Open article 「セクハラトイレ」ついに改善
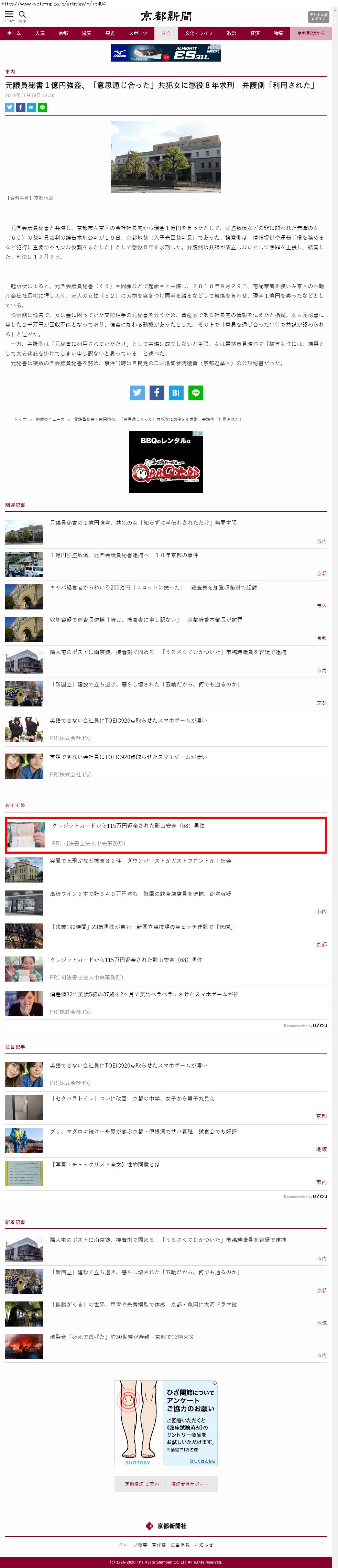Screen dimensions: 338x1568 (132, 1098)
